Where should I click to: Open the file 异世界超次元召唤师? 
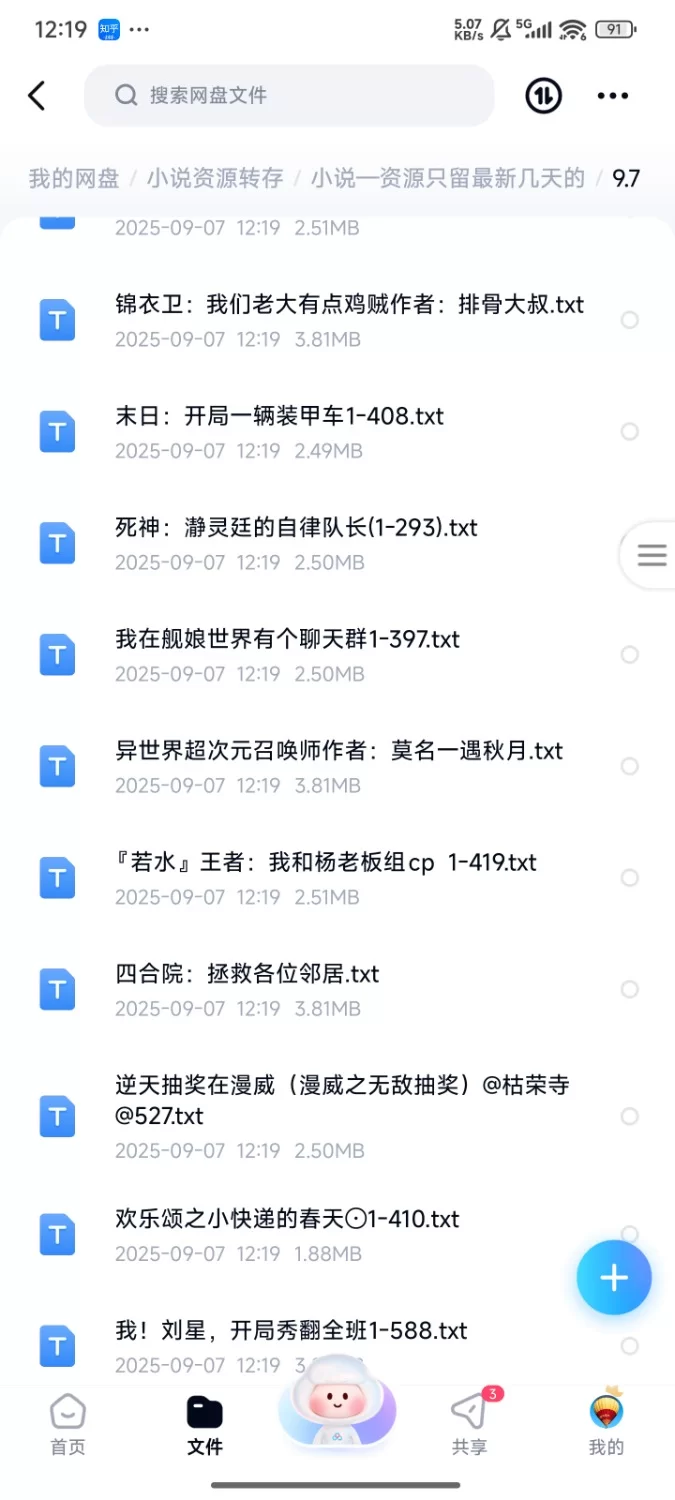[339, 750]
